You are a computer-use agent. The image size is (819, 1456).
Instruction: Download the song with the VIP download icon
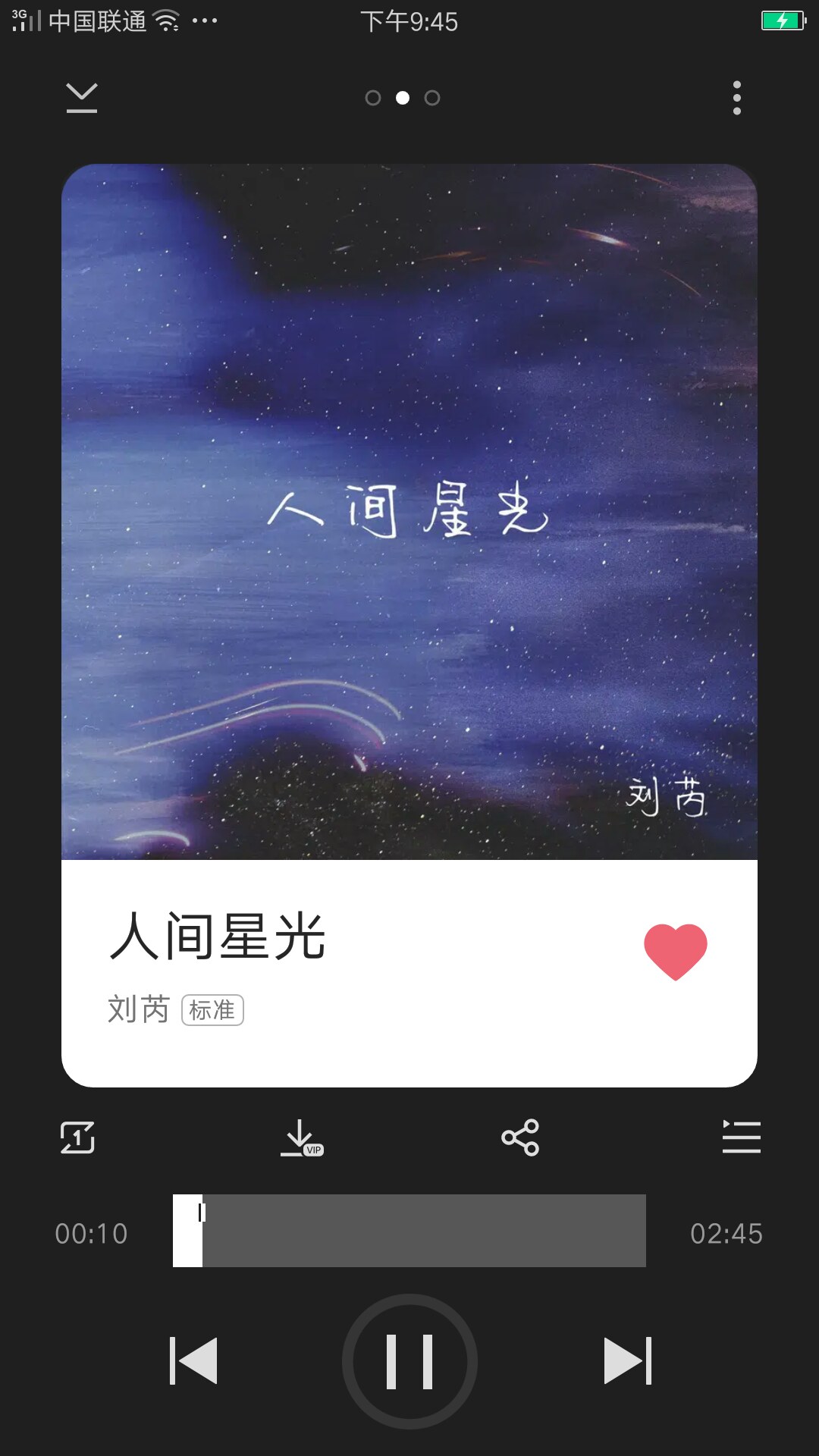301,1138
